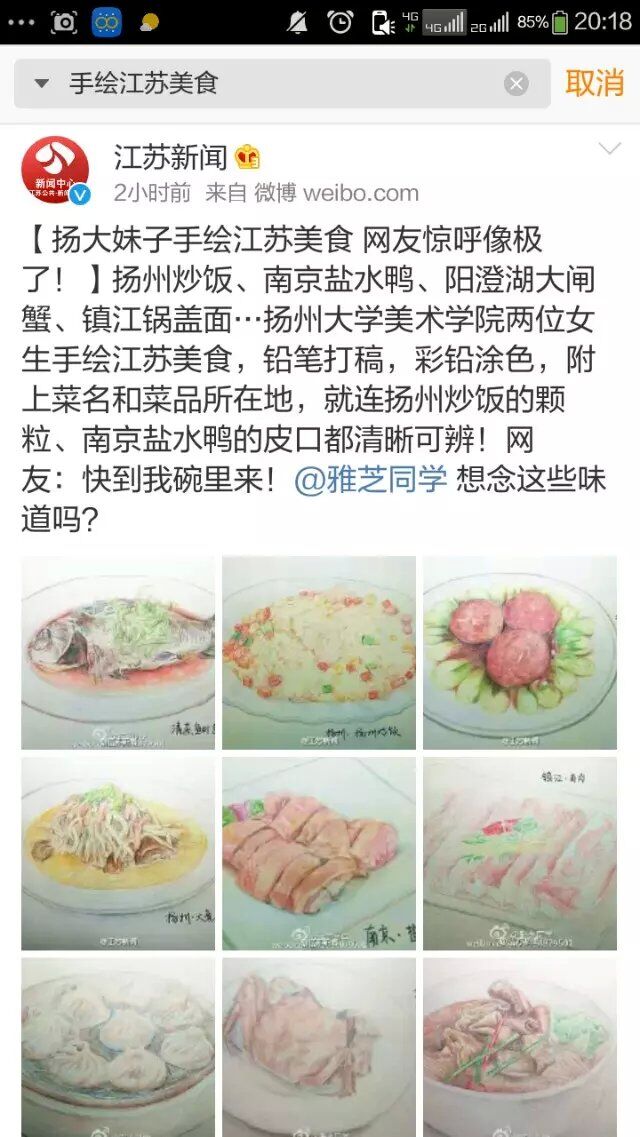Open the 扬州 shredded tofu drawing
640x1137 pixels.
point(118,853)
